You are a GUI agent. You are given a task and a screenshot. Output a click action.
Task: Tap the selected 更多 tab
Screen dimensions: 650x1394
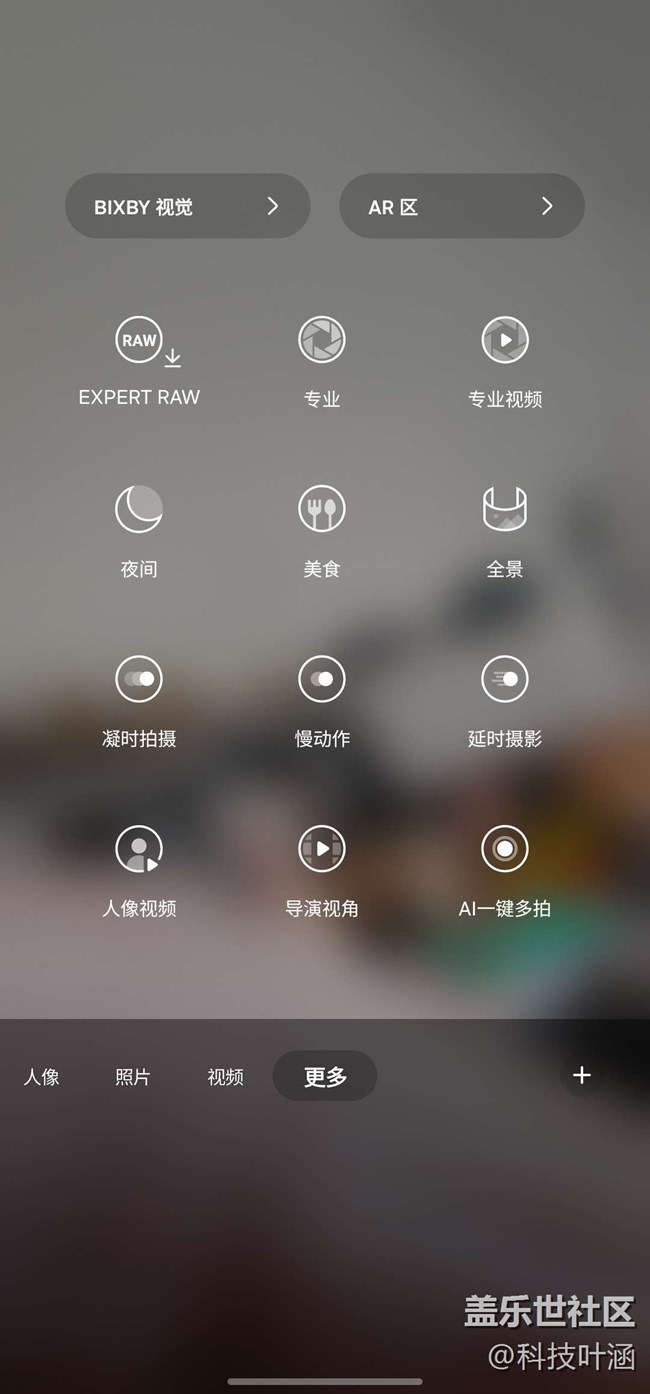coord(325,1076)
